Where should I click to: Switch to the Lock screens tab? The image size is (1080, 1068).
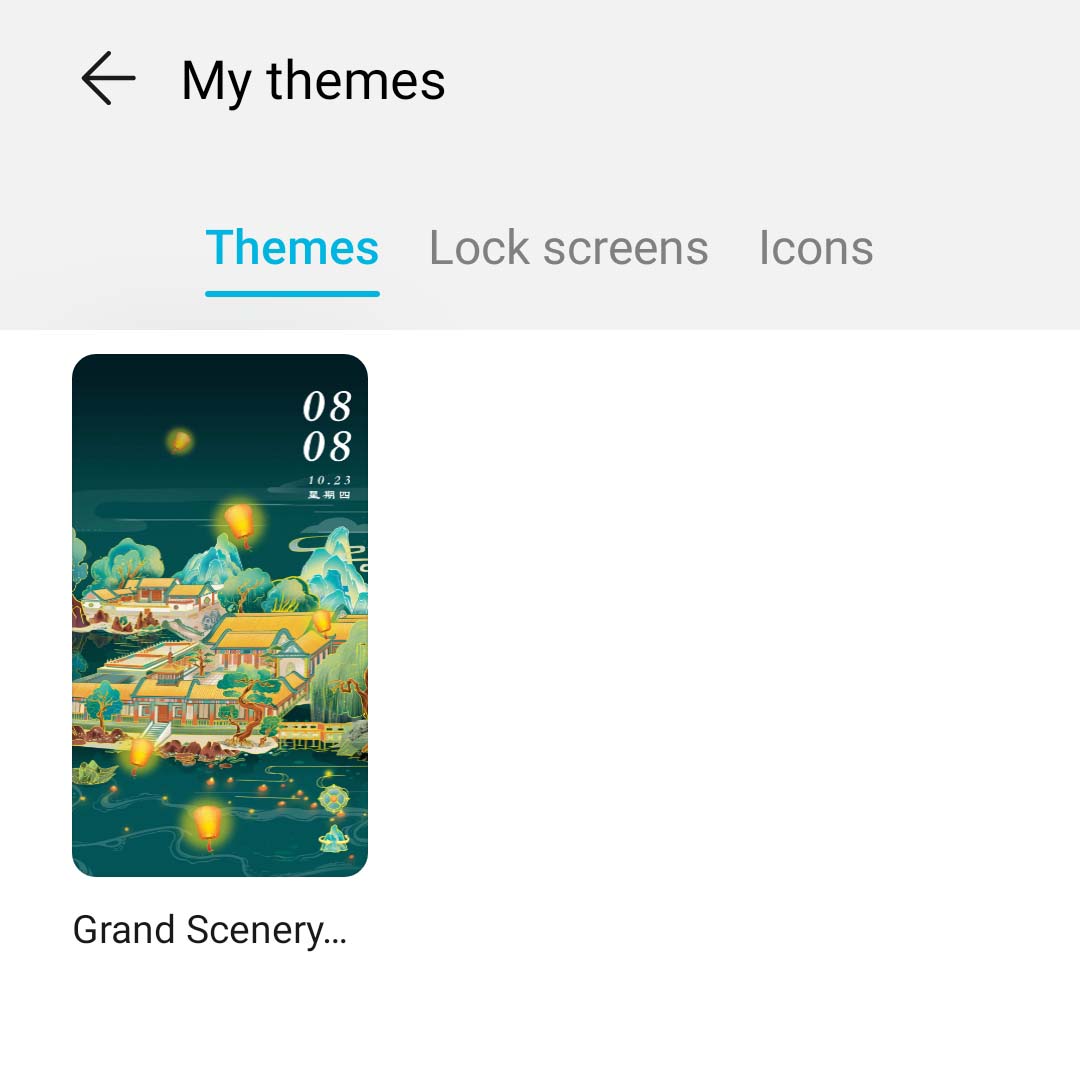pyautogui.click(x=568, y=248)
